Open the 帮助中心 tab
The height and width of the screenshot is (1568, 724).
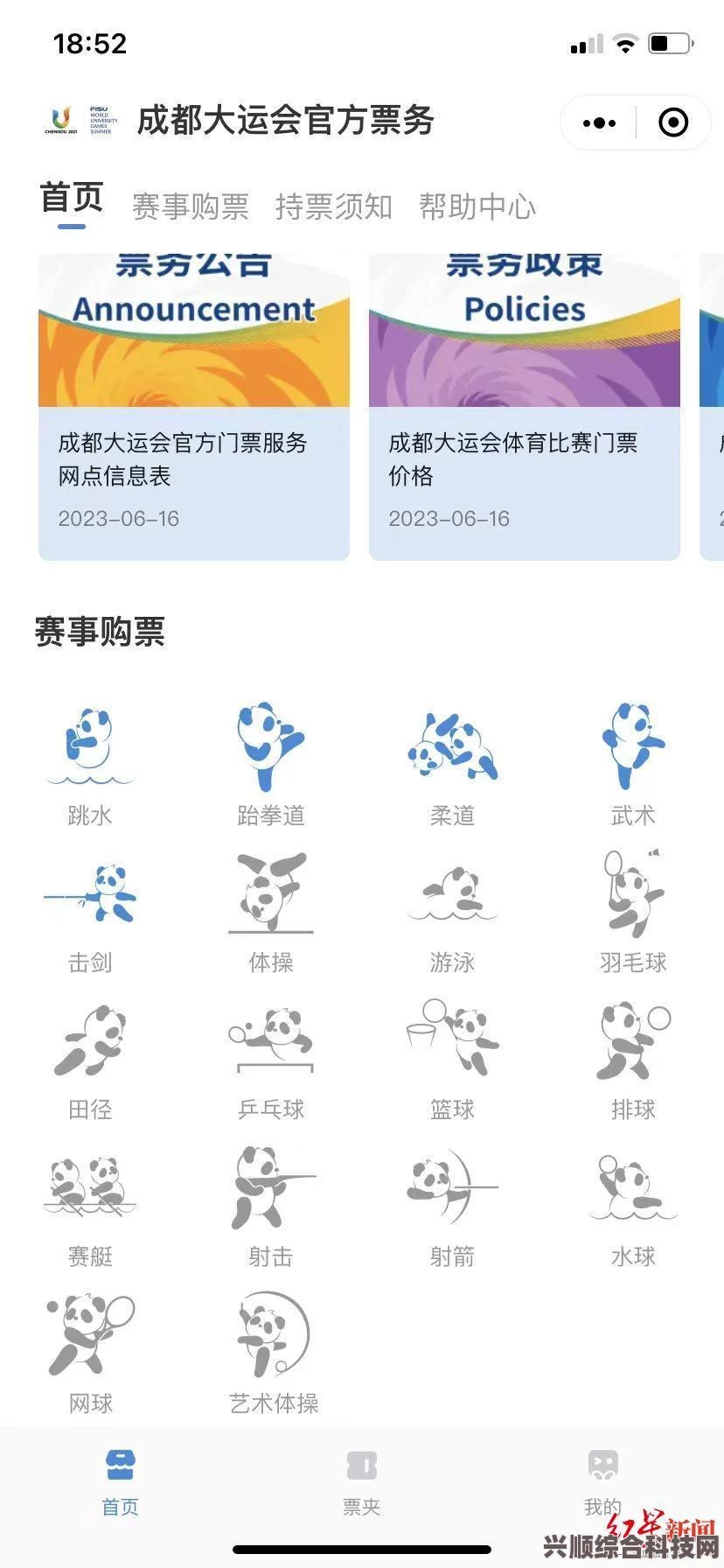[477, 206]
